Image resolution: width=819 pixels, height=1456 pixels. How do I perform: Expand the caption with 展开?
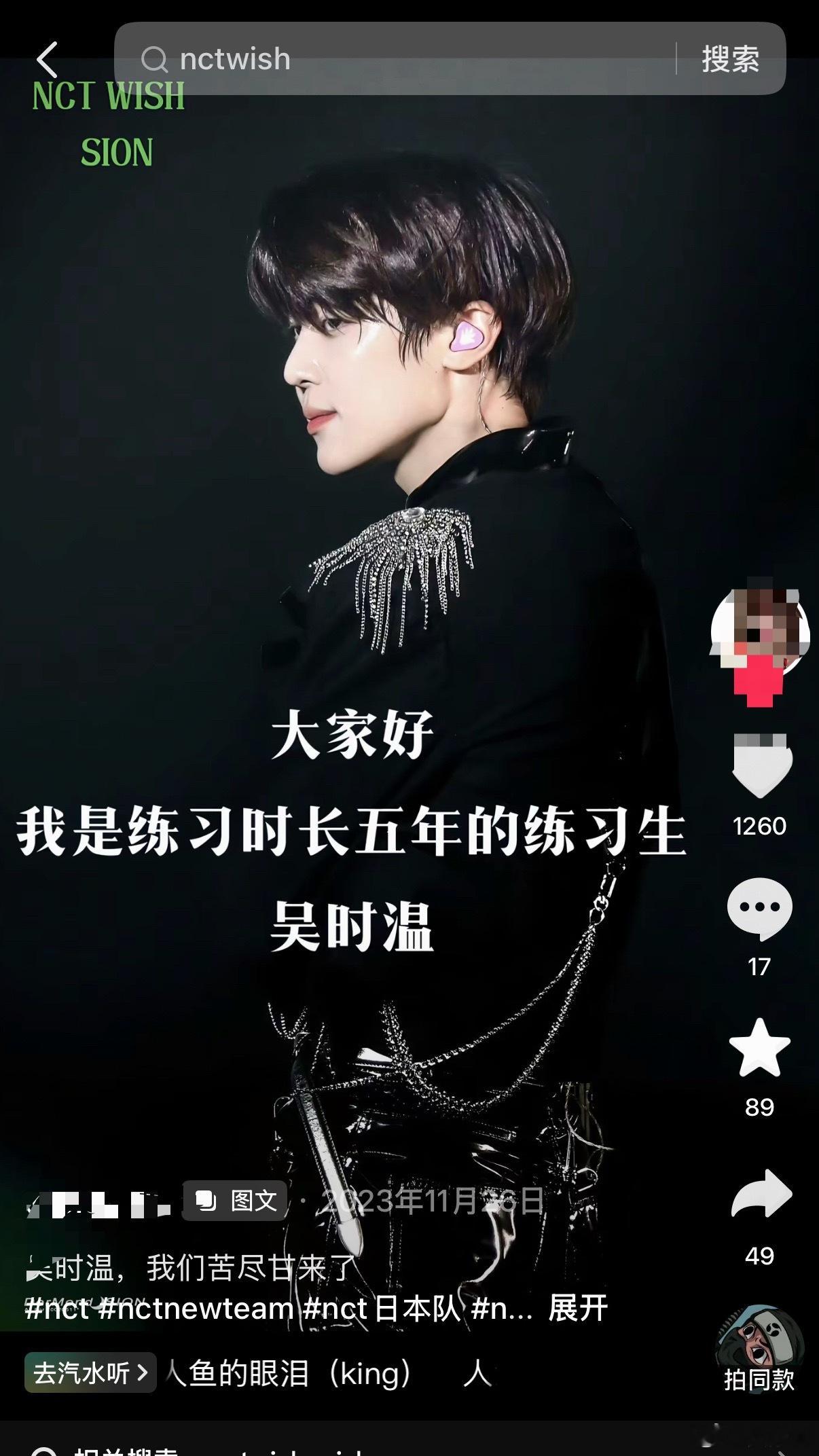(x=578, y=1307)
